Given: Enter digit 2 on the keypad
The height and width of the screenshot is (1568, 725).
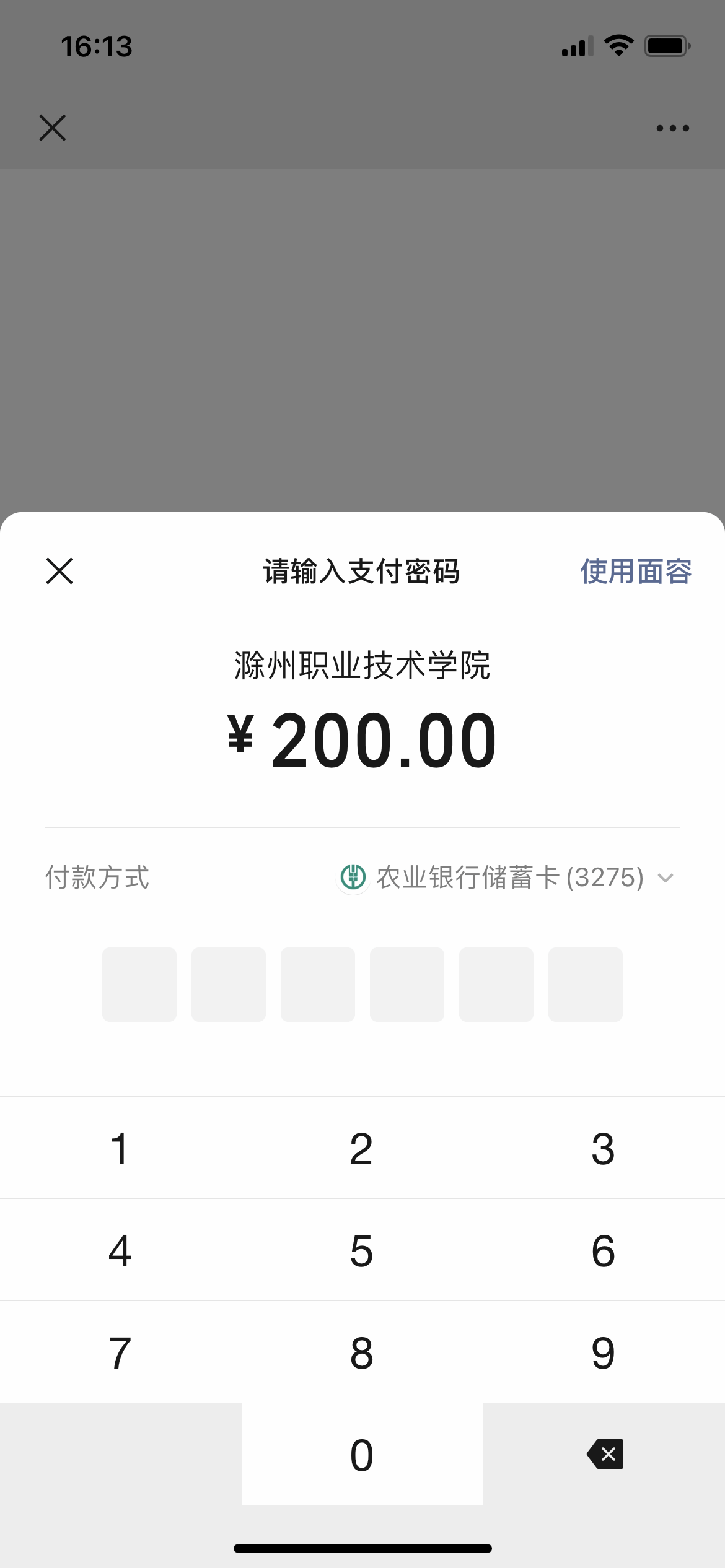Looking at the screenshot, I should (362, 1149).
